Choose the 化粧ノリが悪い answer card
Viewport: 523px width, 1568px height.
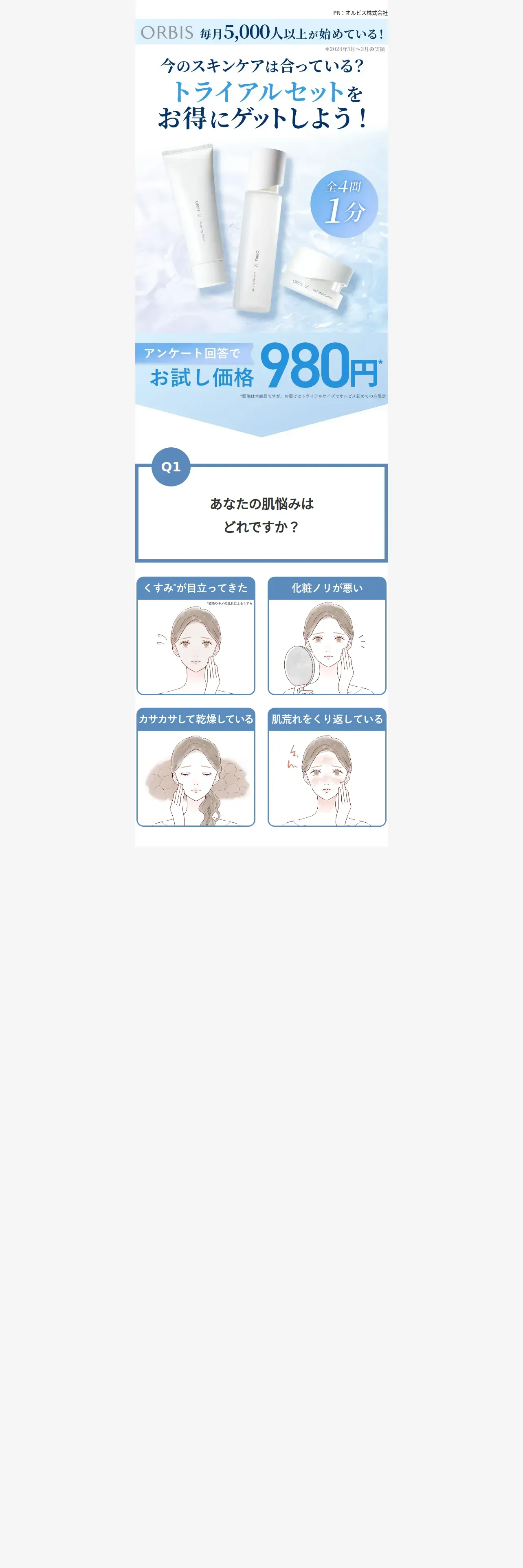click(x=327, y=635)
